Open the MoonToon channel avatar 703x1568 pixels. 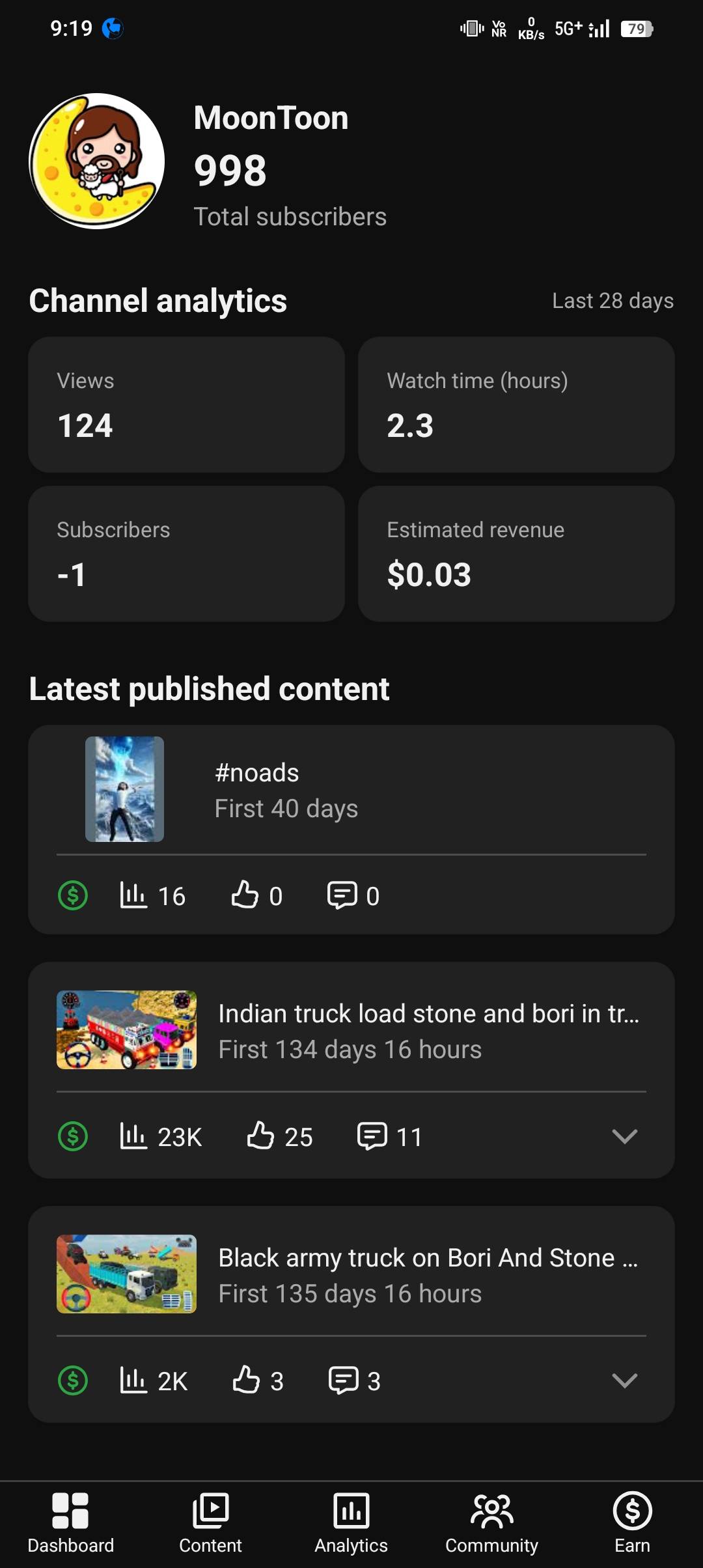point(97,161)
